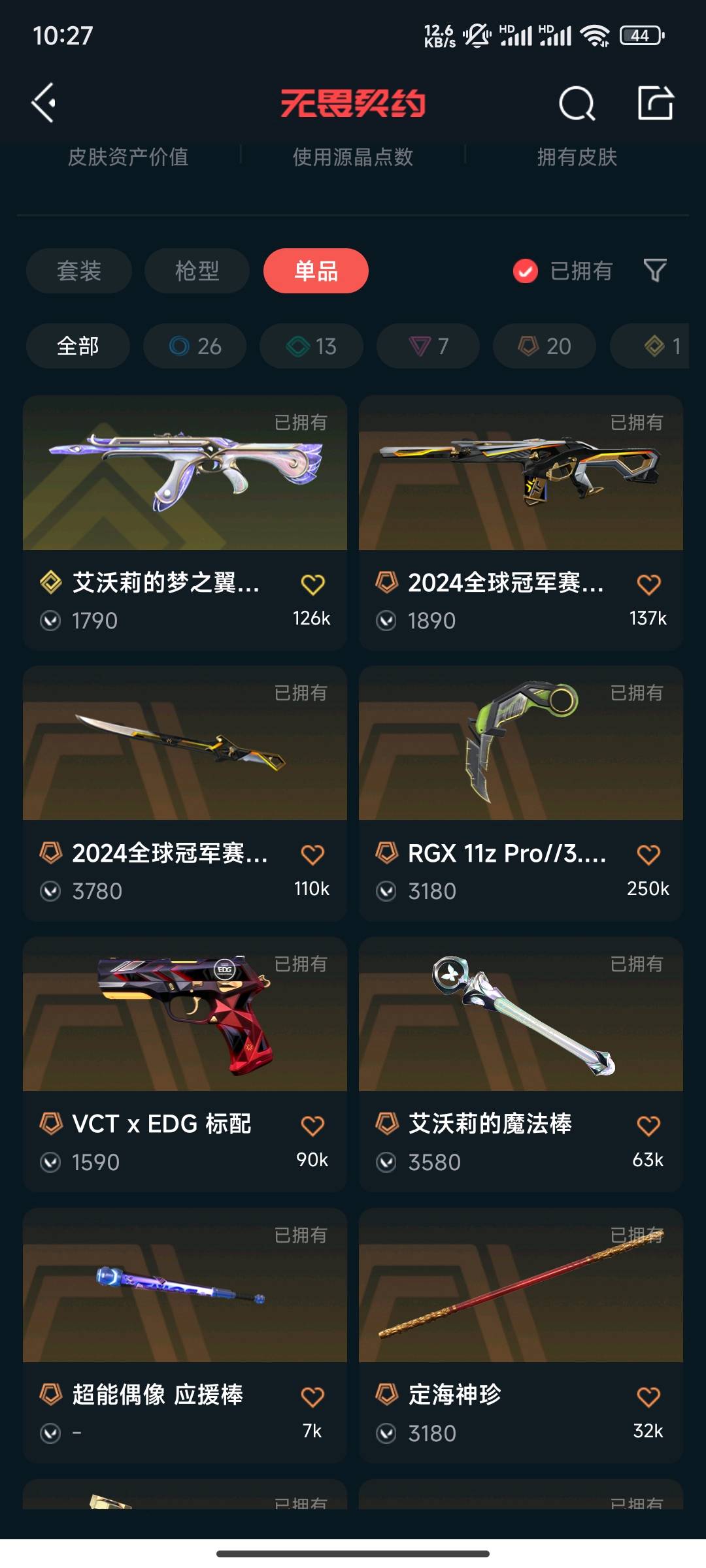The width and height of the screenshot is (706, 1568).
Task: Select the 单品 tab
Action: [316, 270]
